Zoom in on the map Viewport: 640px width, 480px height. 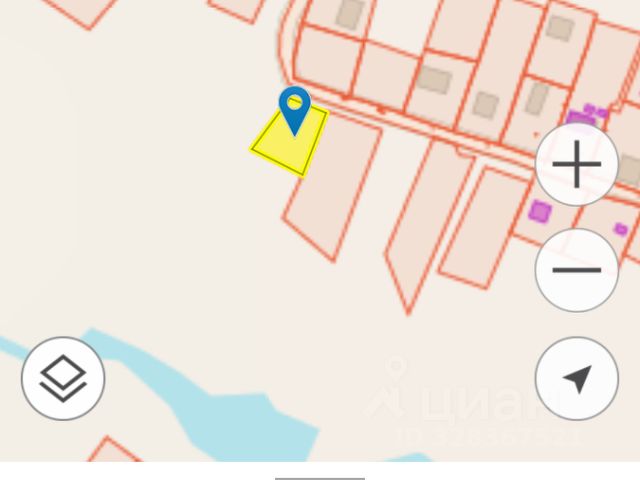tap(576, 164)
